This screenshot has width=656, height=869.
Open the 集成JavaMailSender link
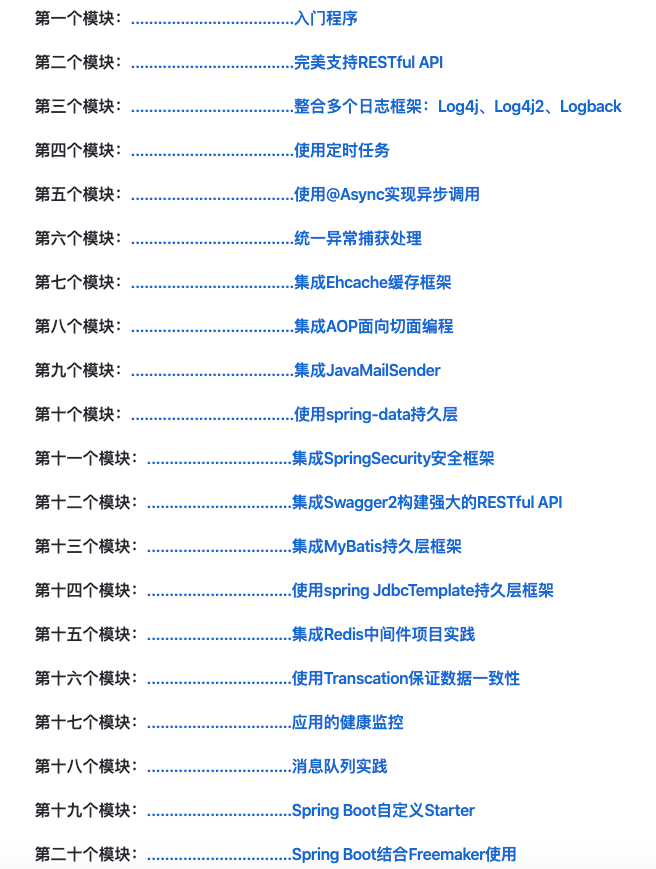[x=367, y=370]
